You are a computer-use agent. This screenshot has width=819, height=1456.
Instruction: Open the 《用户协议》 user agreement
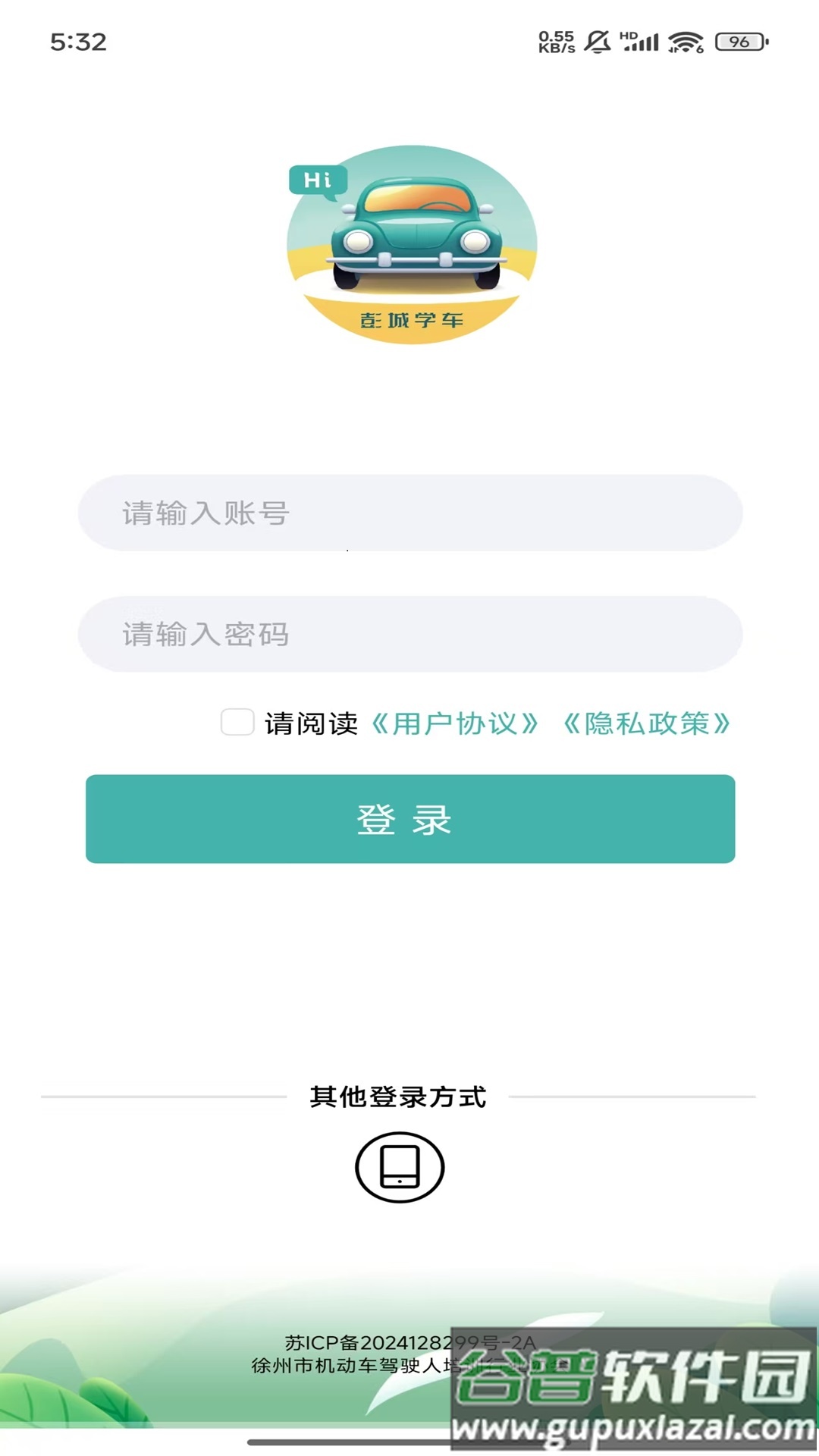(x=455, y=724)
